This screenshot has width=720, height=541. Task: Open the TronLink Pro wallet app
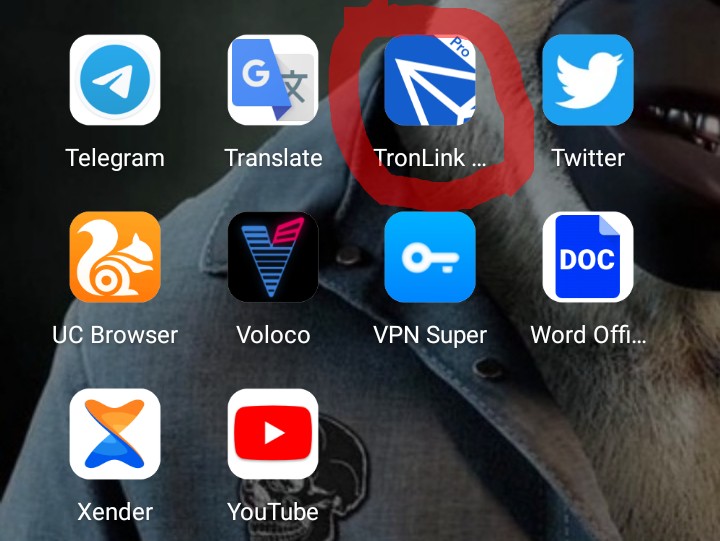coord(430,80)
